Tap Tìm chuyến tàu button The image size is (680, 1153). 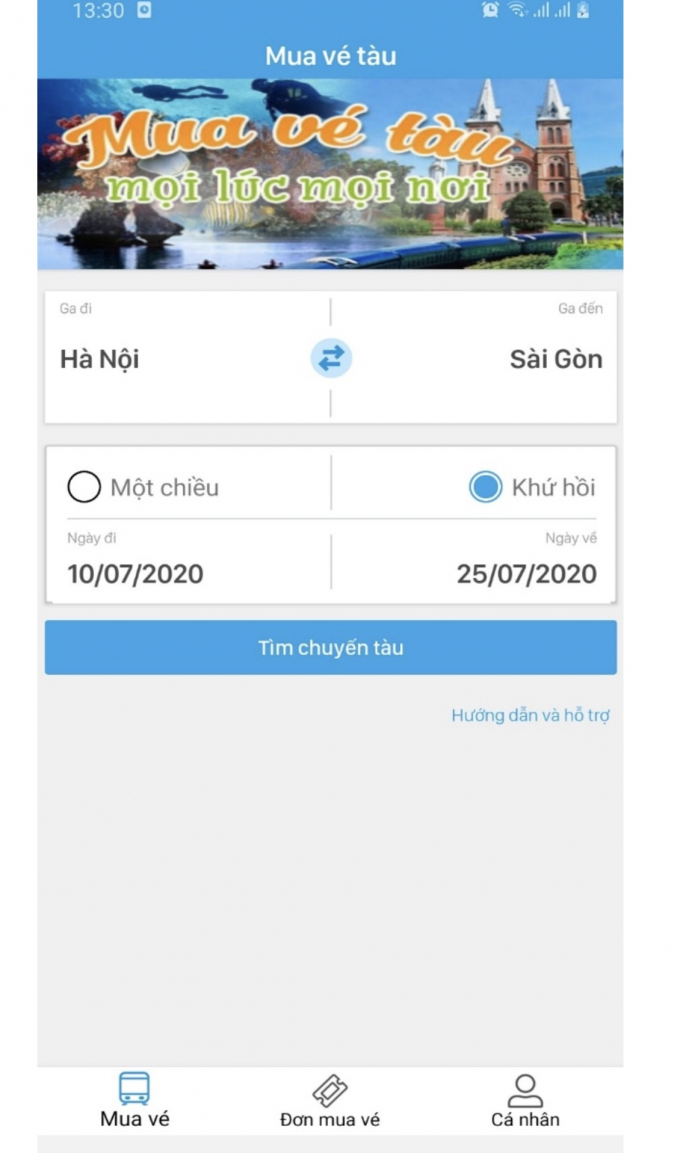(x=330, y=647)
